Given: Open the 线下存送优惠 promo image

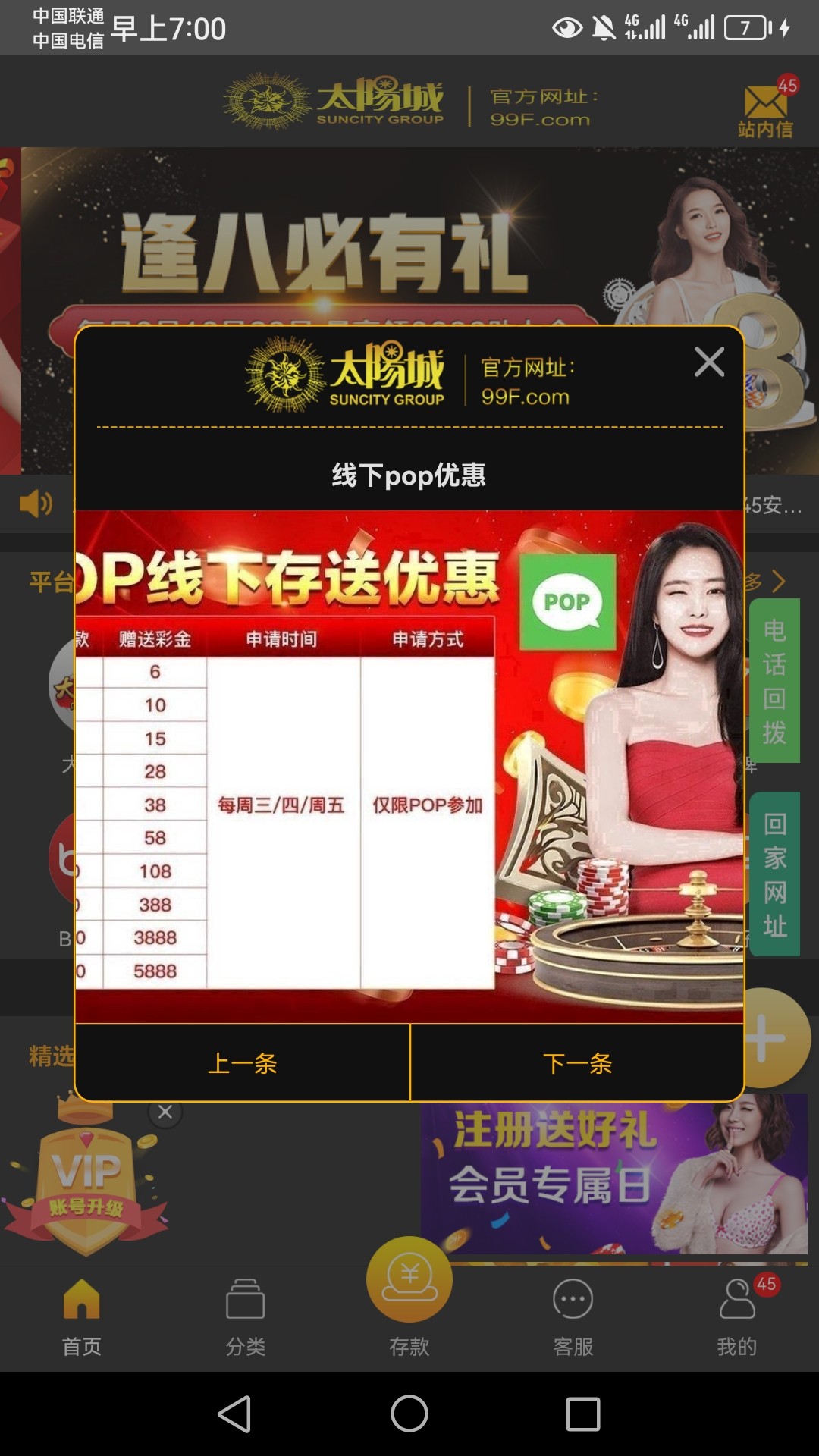Looking at the screenshot, I should (409, 766).
